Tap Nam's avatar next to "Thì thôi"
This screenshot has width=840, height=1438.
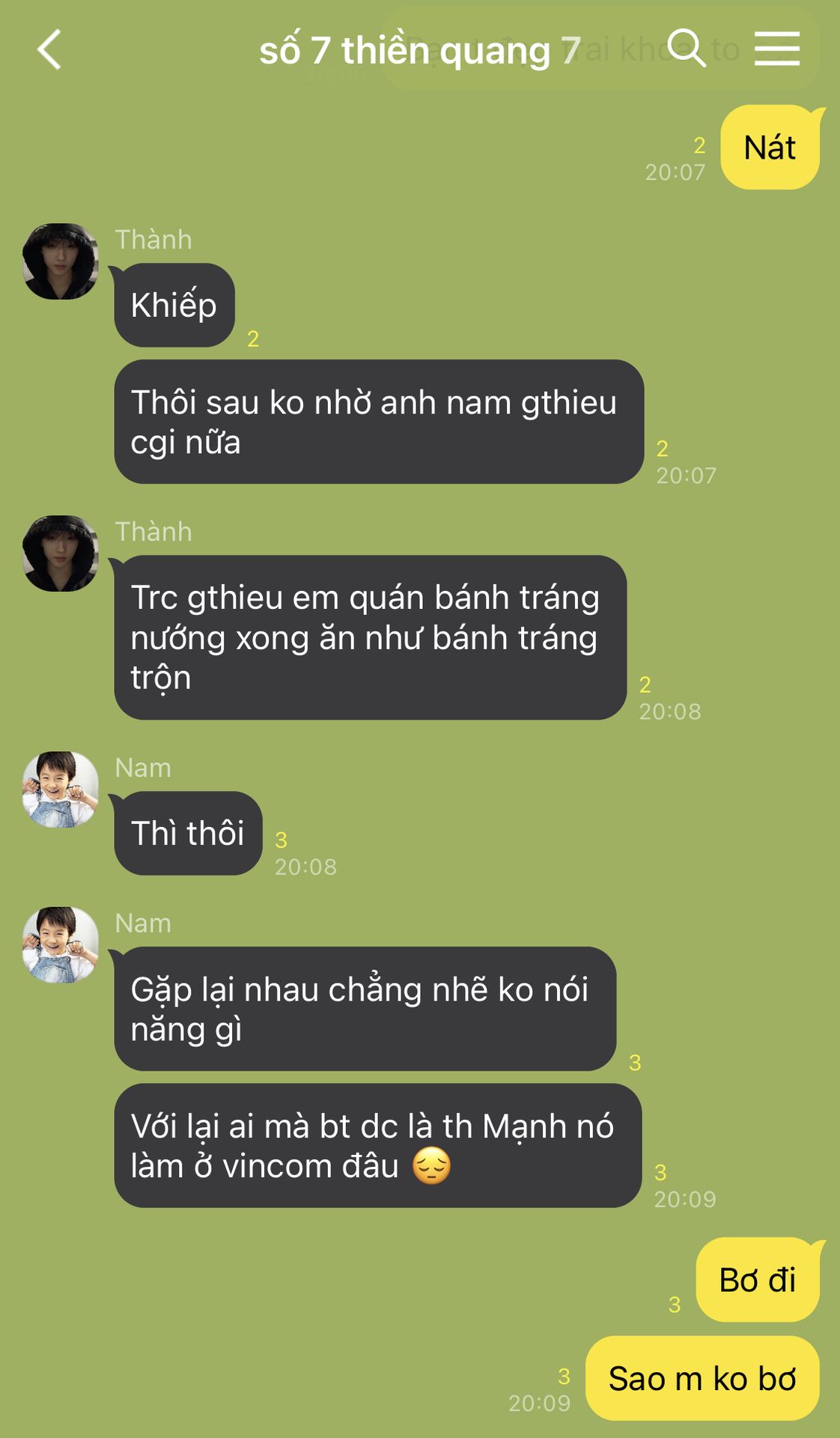coord(61,789)
